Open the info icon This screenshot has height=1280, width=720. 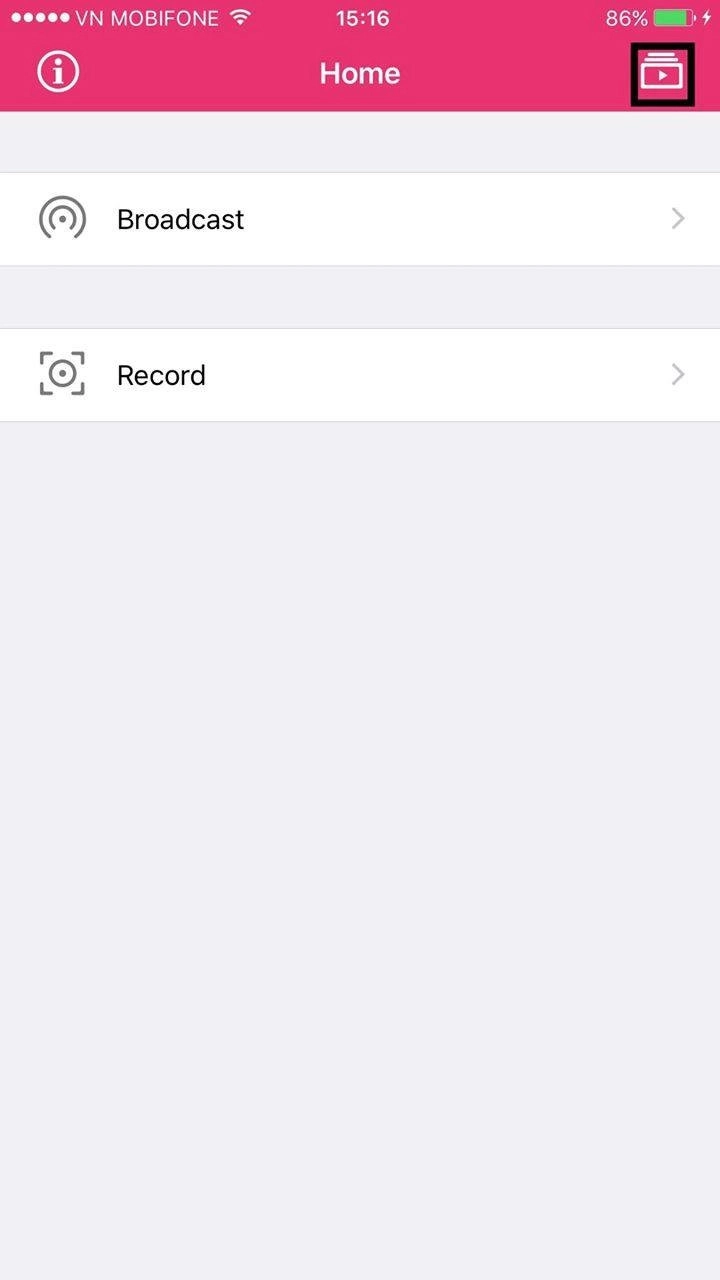[58, 73]
